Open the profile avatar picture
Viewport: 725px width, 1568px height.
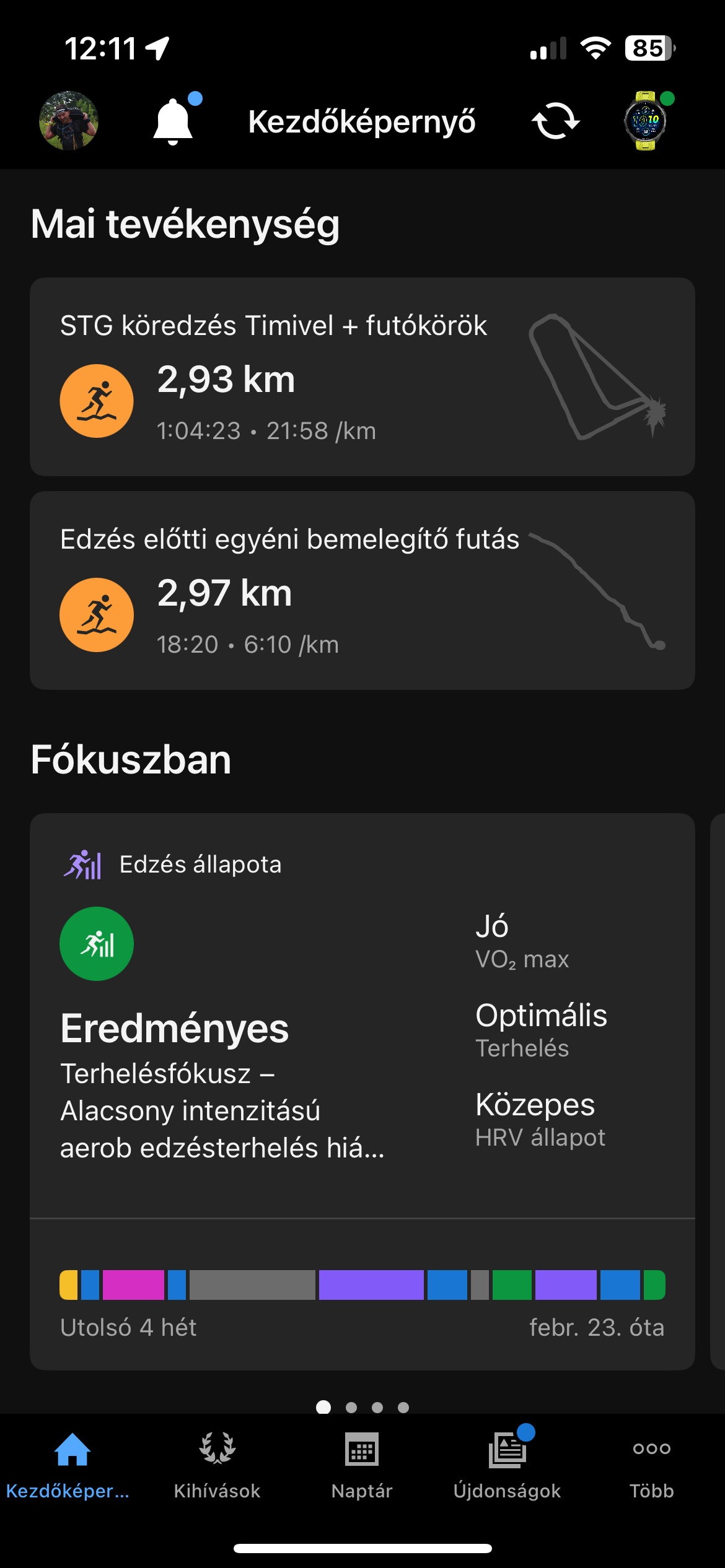(x=69, y=121)
